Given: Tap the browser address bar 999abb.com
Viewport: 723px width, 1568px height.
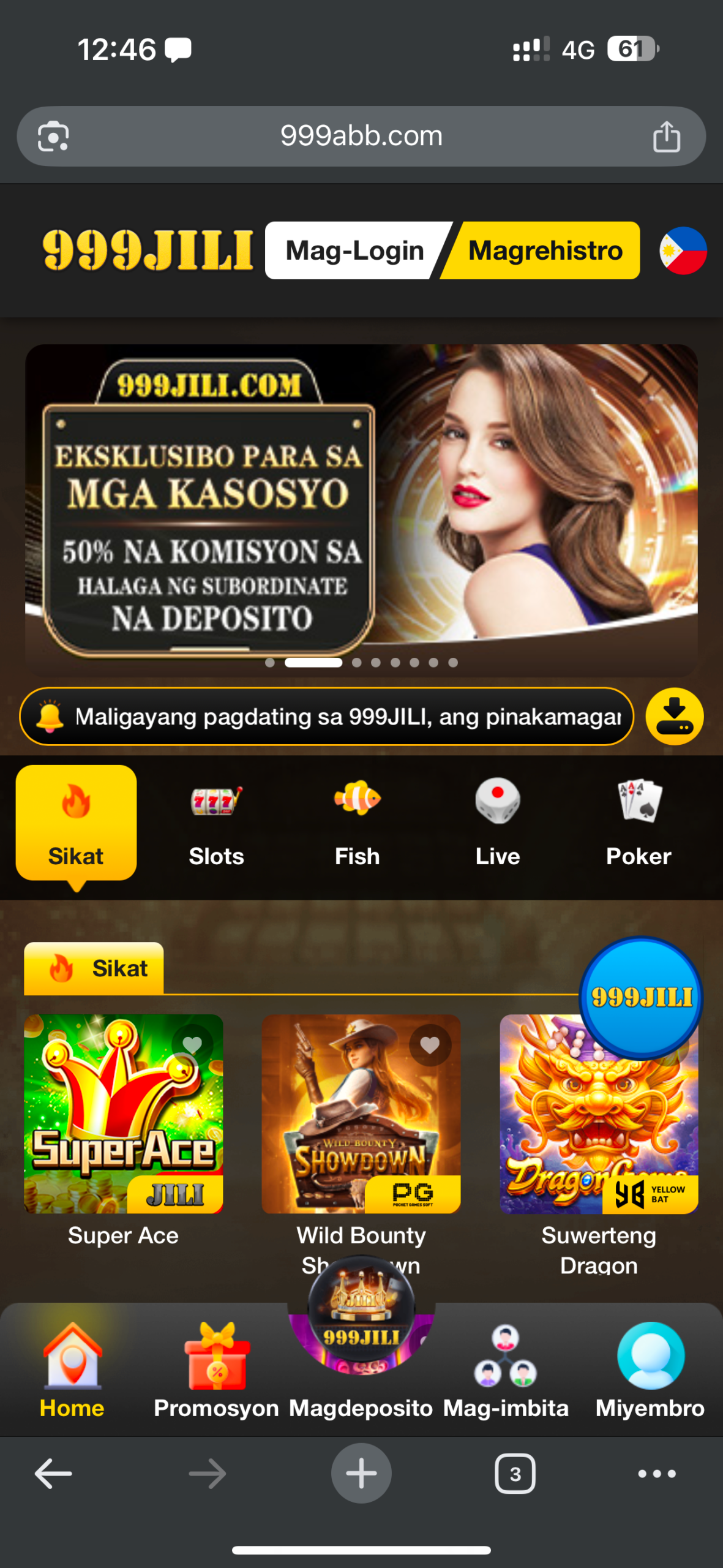Looking at the screenshot, I should coord(361,136).
